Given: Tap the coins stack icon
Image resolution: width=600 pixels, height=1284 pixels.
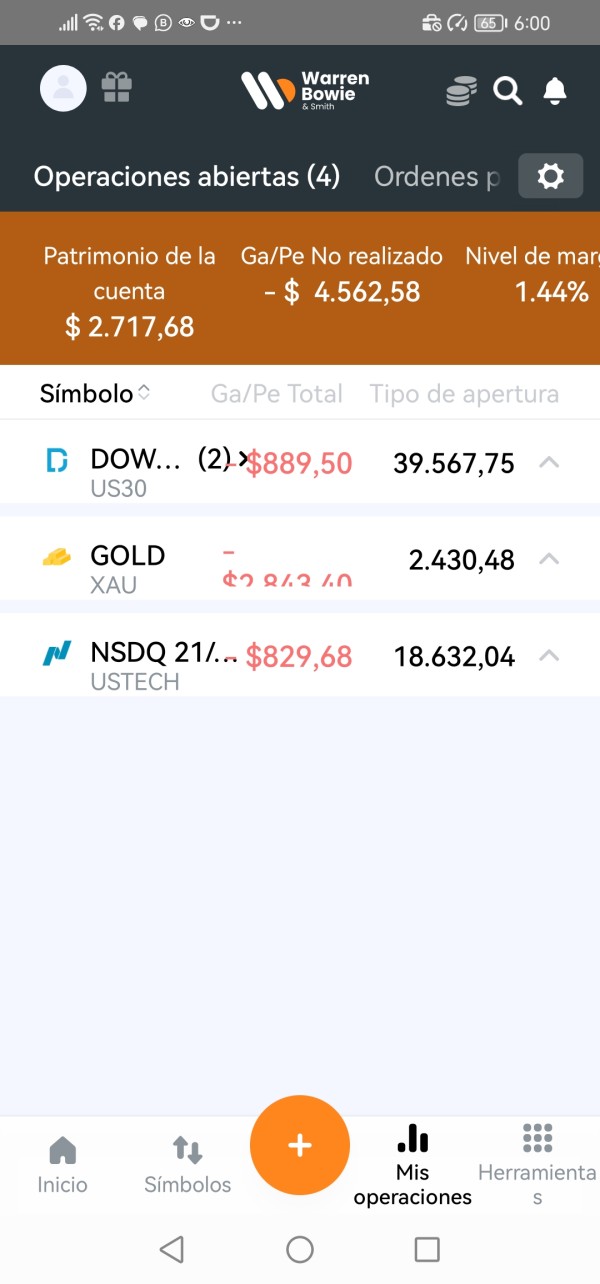Looking at the screenshot, I should pyautogui.click(x=461, y=92).
